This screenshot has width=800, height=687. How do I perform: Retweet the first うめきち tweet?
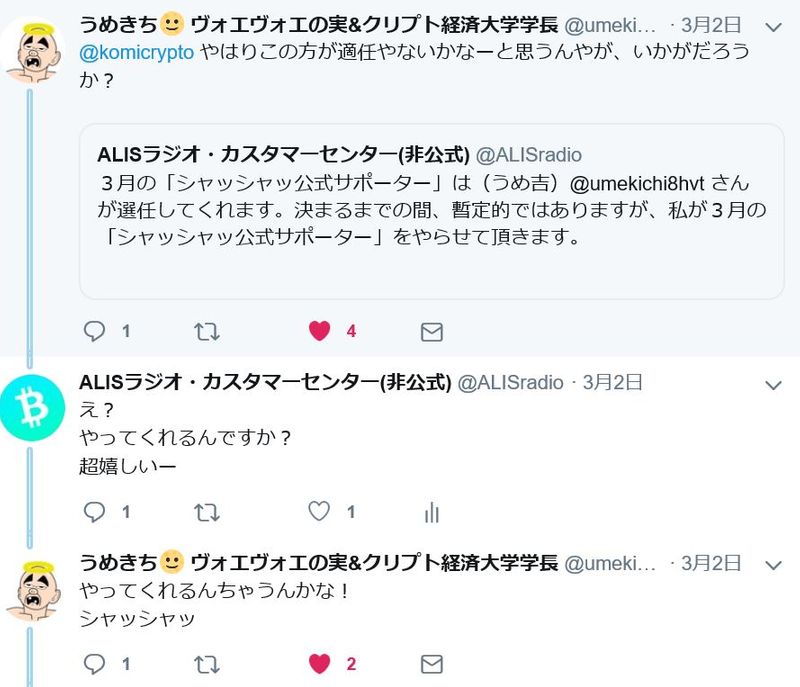[x=206, y=331]
